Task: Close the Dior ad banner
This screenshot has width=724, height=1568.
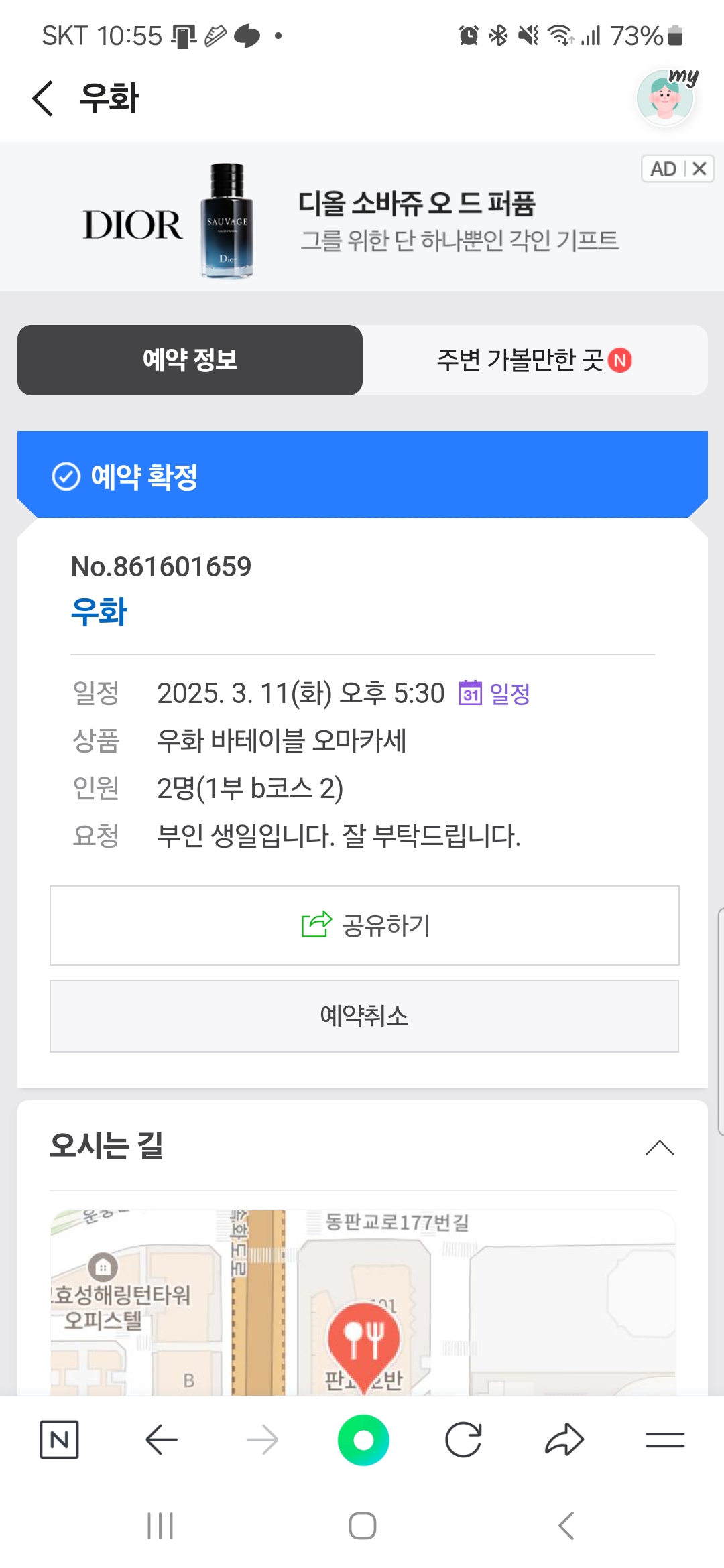Action: pyautogui.click(x=699, y=169)
